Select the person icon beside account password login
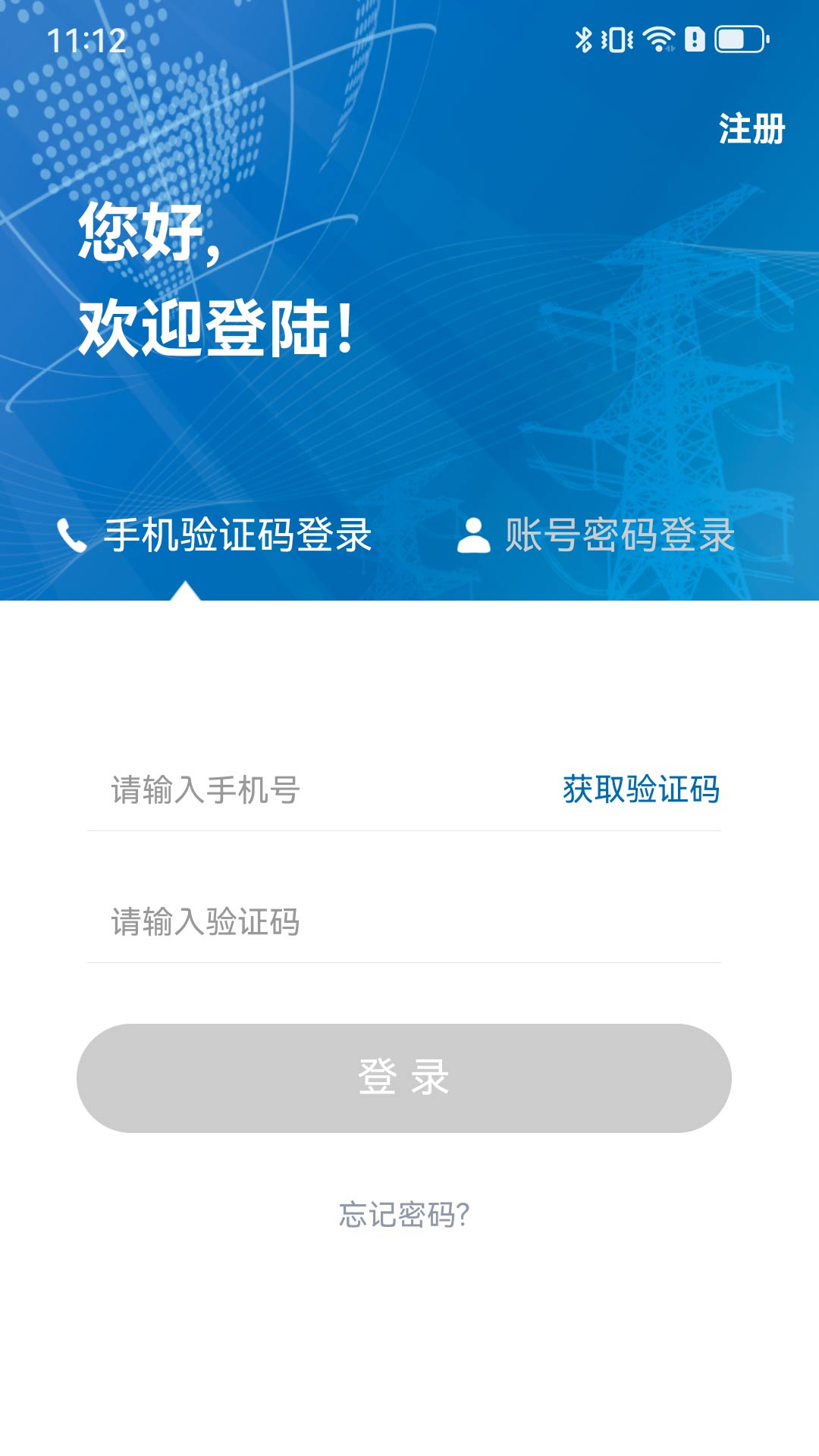 point(474,536)
